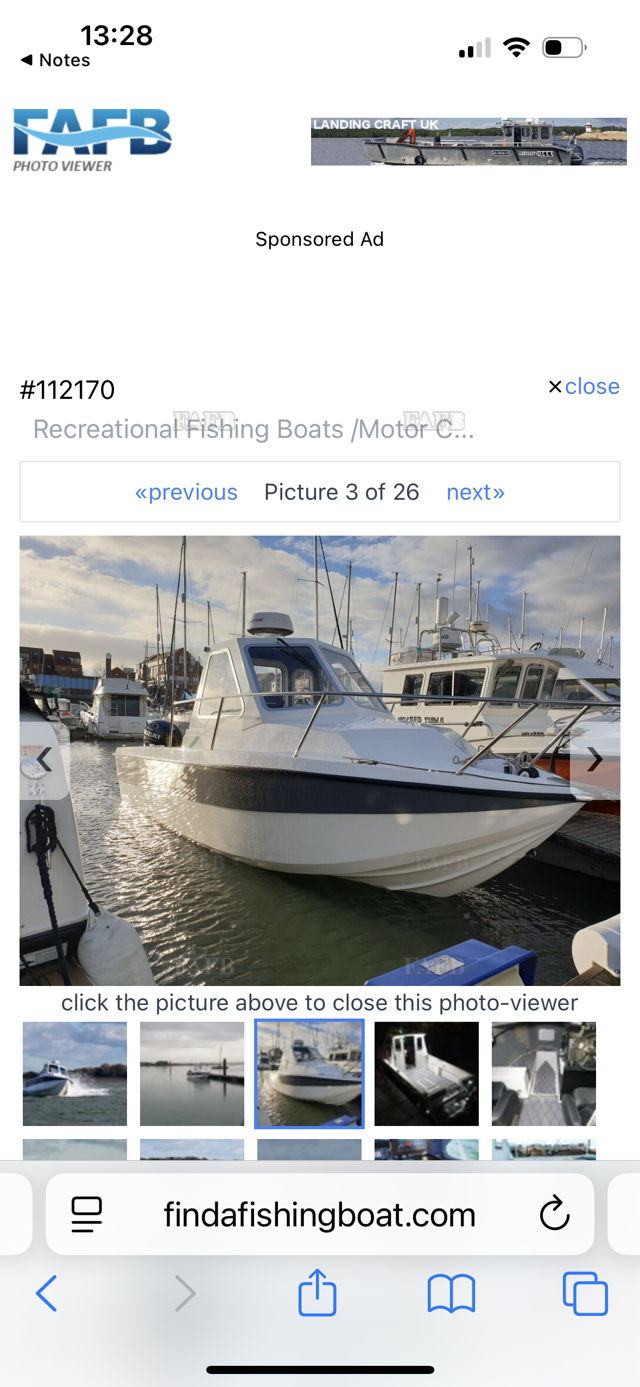
Task: Select the boat deck interior thumbnail
Action: tap(544, 1074)
